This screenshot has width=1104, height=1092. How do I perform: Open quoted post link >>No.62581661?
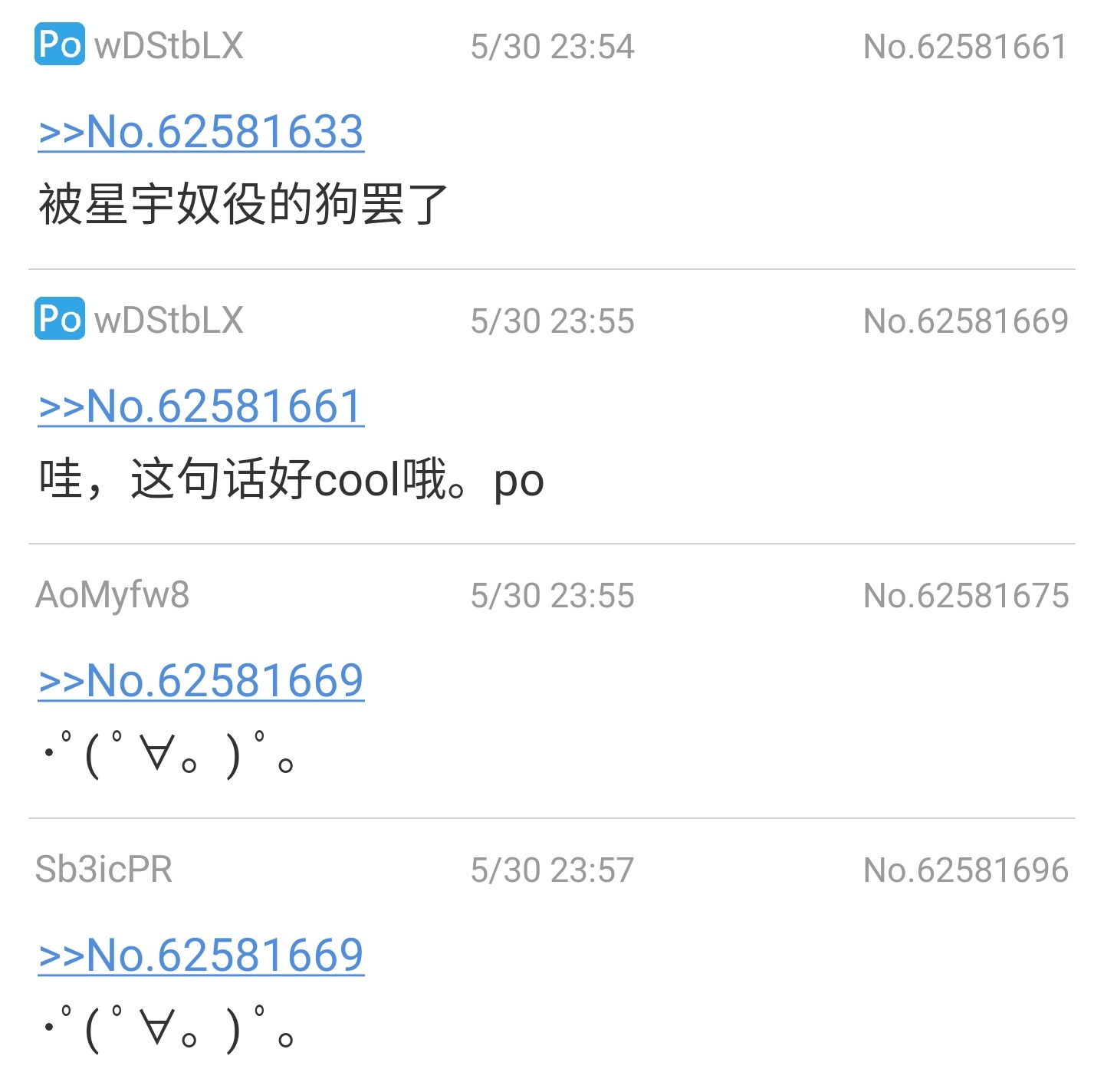click(201, 406)
